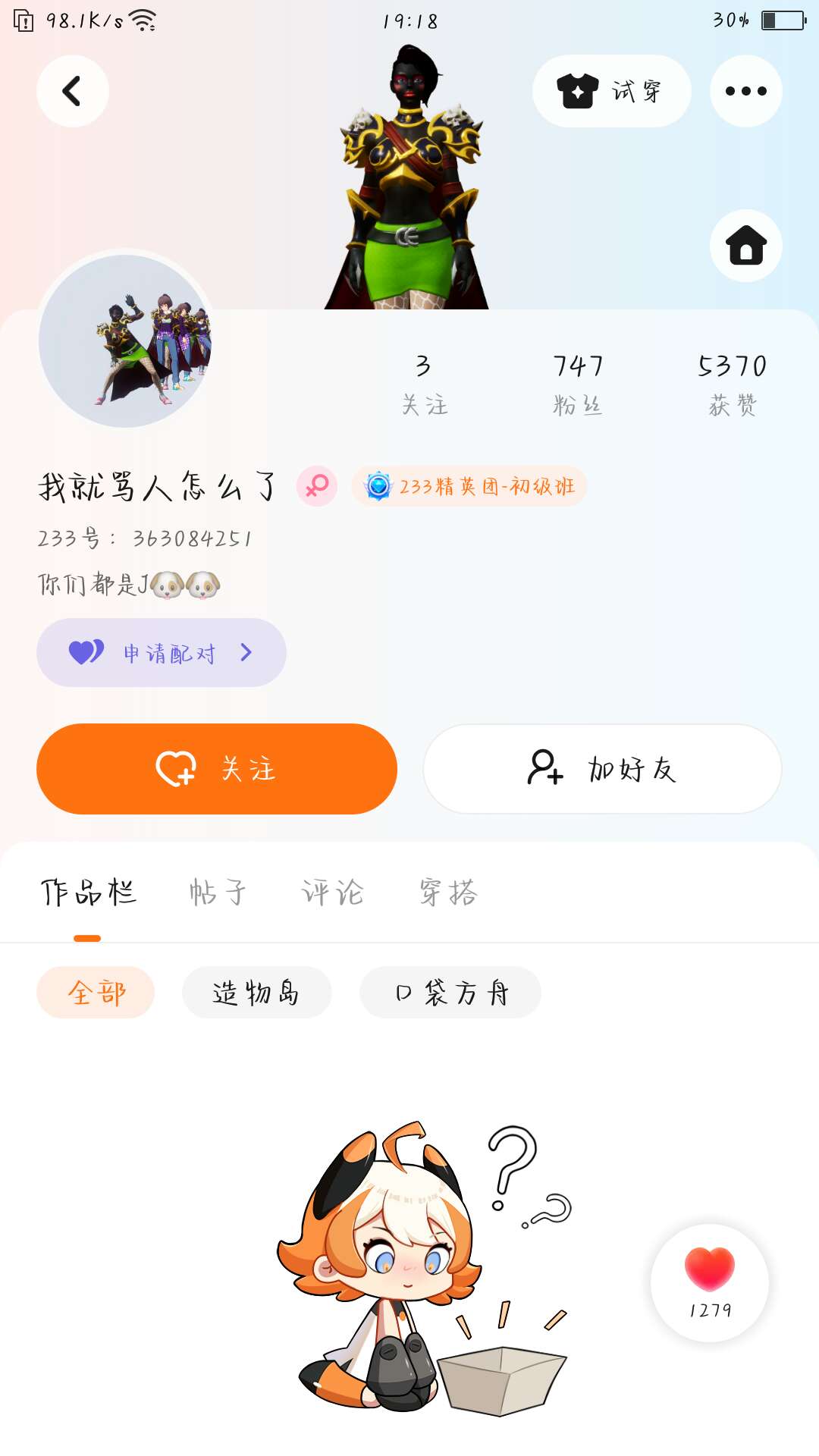Image resolution: width=819 pixels, height=1456 pixels.
Task: Tap 申请配对 to request pairing
Action: 162,652
